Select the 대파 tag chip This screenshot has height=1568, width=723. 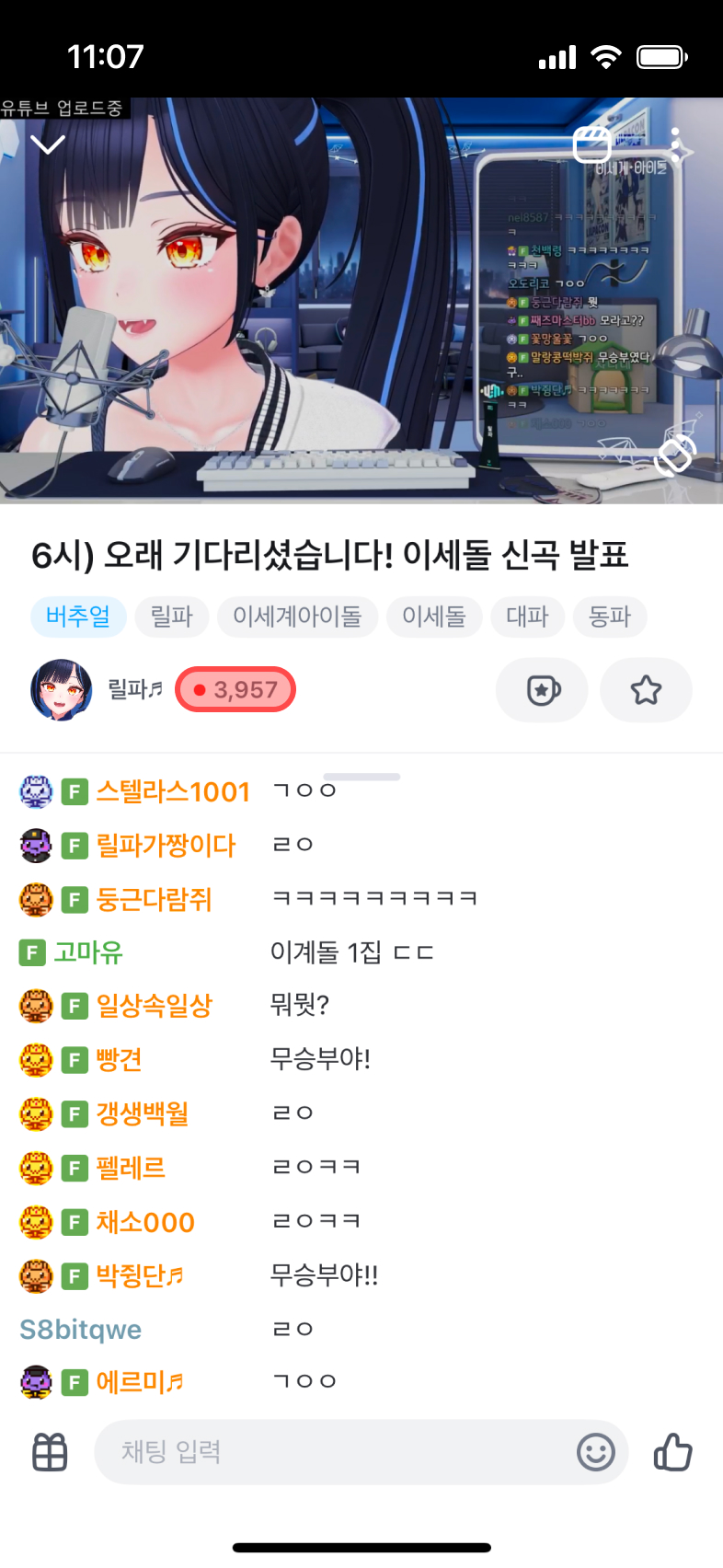[527, 617]
